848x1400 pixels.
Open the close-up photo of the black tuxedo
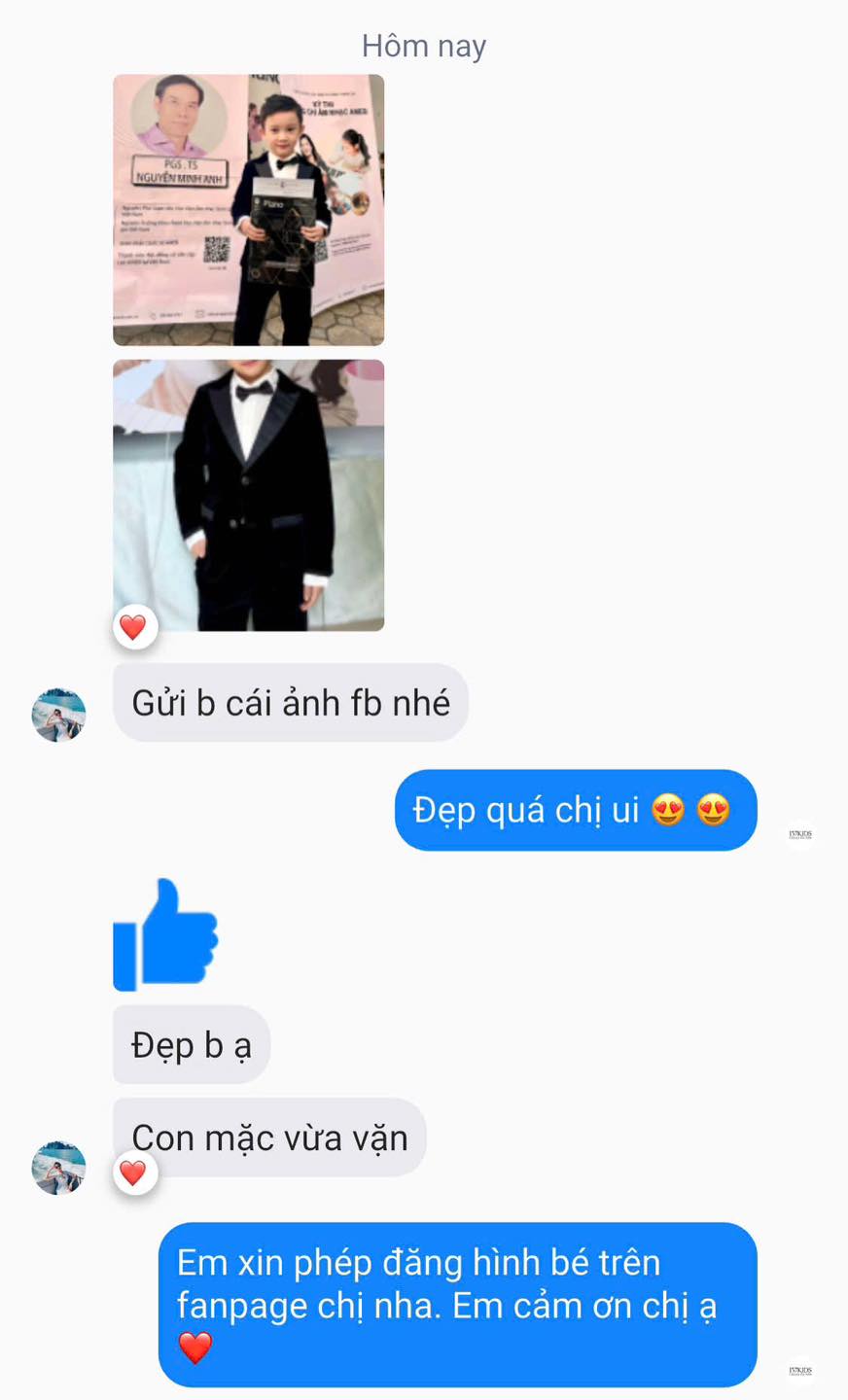point(249,496)
